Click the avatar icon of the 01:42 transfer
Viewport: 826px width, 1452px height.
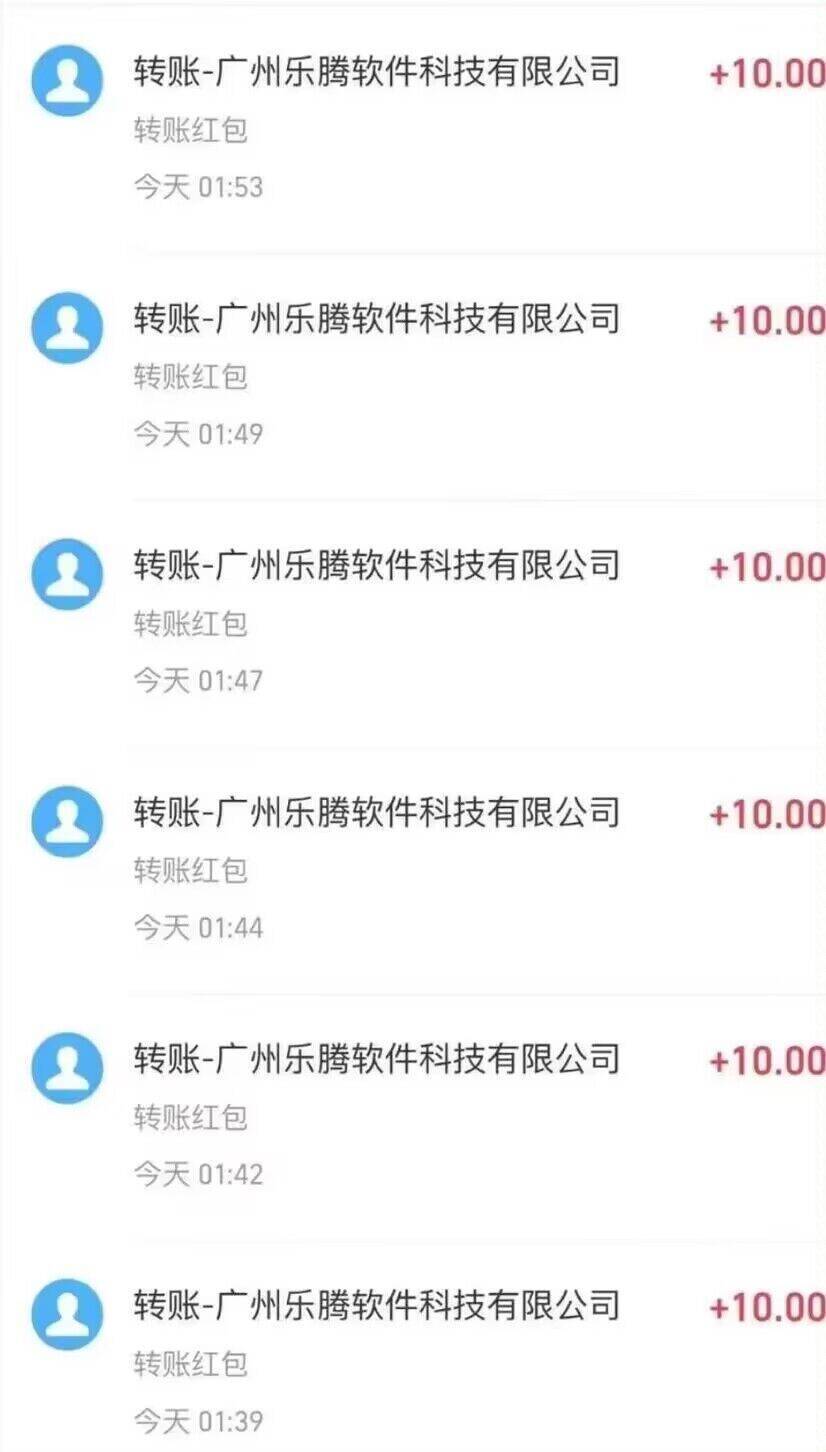[66, 1067]
